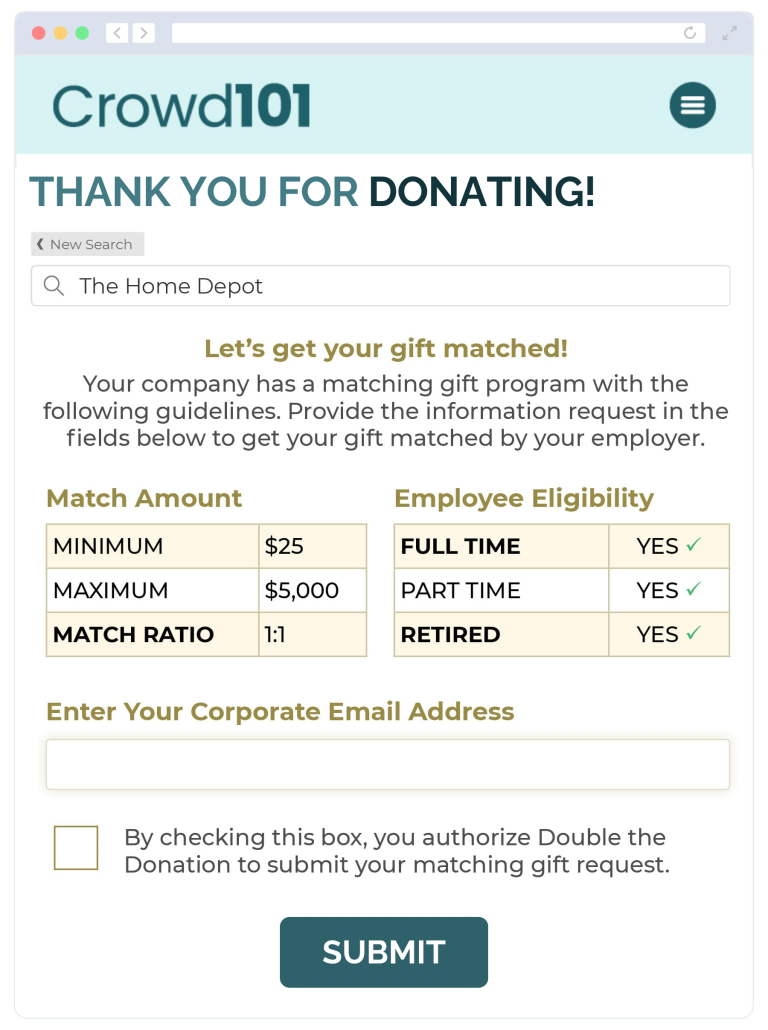
Task: Open the hamburger menu
Action: coord(692,105)
